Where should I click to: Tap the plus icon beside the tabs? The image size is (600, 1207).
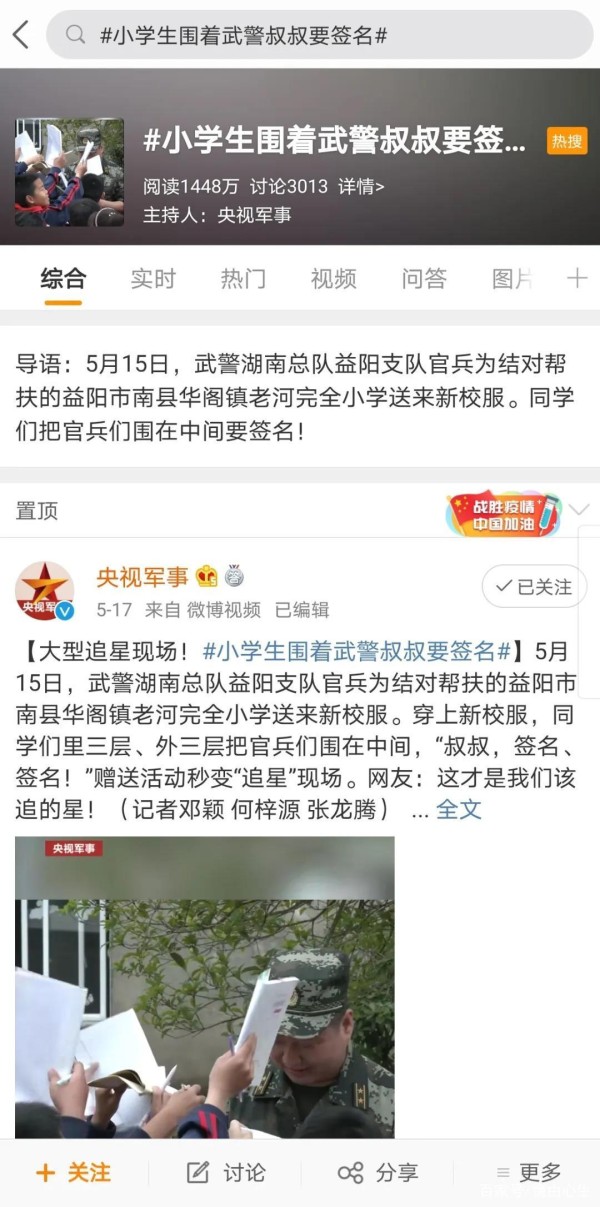[577, 279]
